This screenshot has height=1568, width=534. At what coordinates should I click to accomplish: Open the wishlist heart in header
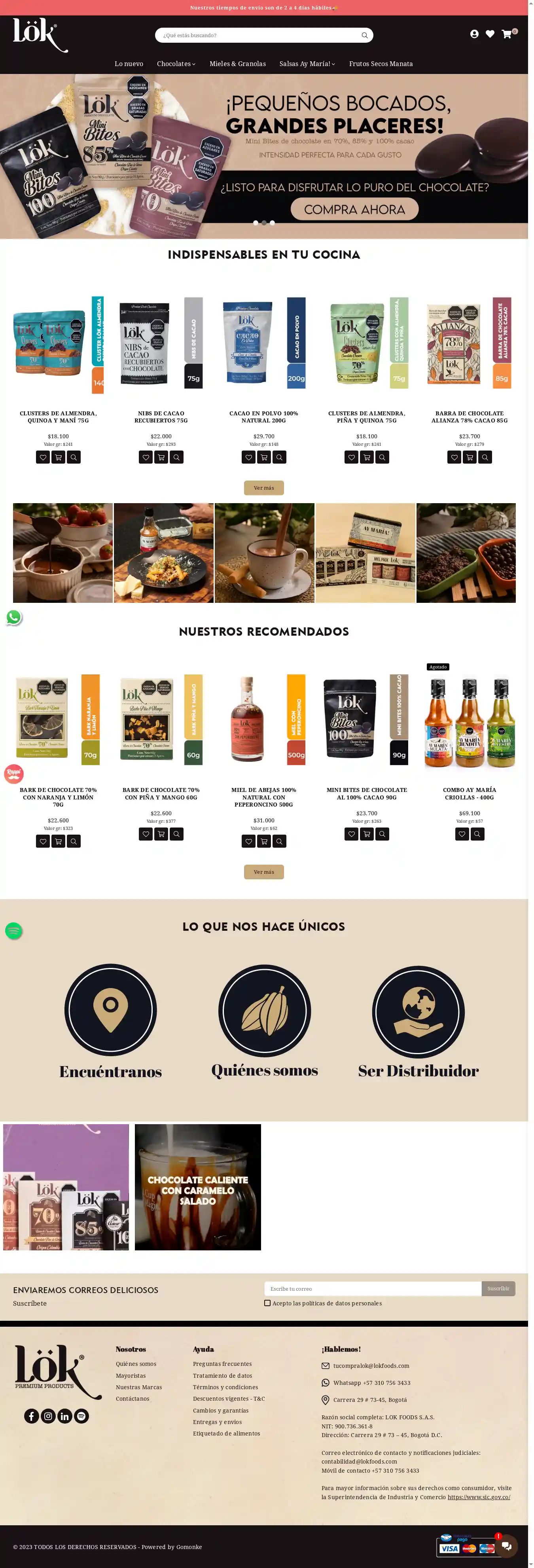coord(490,34)
